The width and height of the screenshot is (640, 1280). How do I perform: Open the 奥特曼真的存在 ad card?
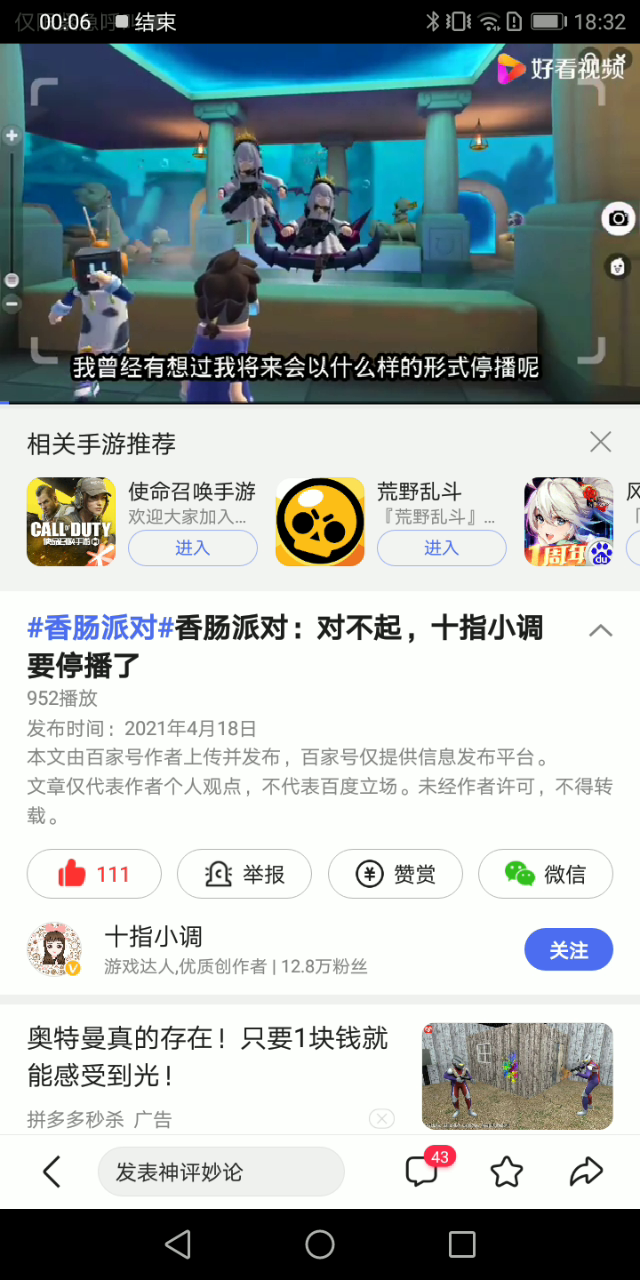click(x=320, y=1074)
